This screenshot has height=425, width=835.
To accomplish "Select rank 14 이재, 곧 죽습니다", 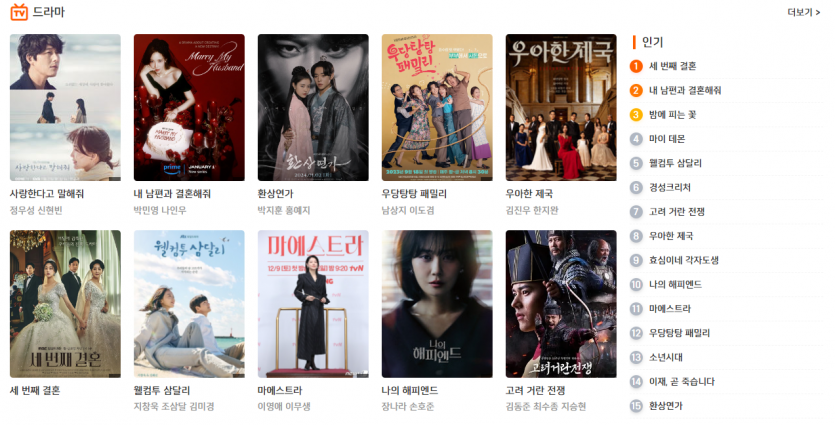I will [x=682, y=381].
